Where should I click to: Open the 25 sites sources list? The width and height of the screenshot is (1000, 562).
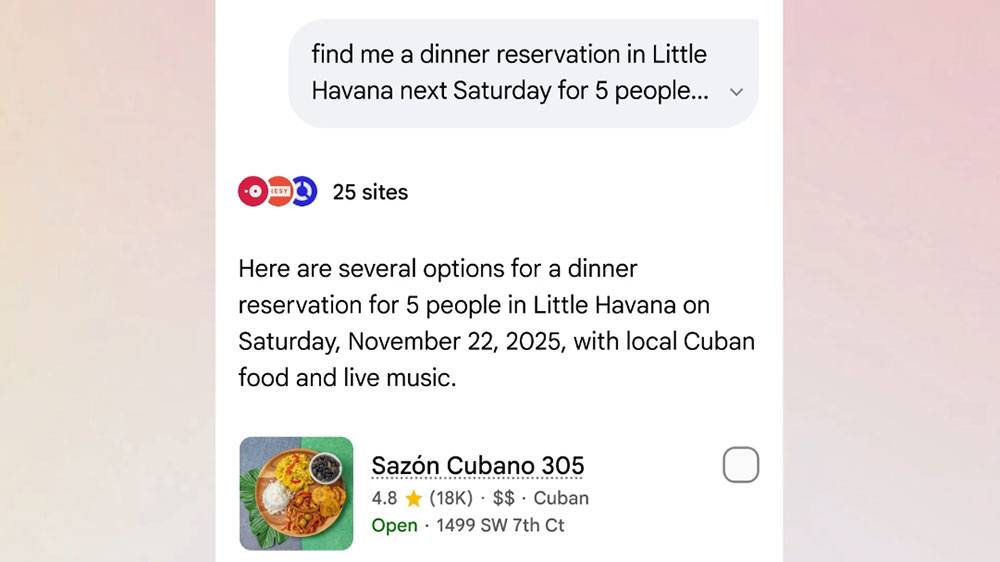pos(369,192)
